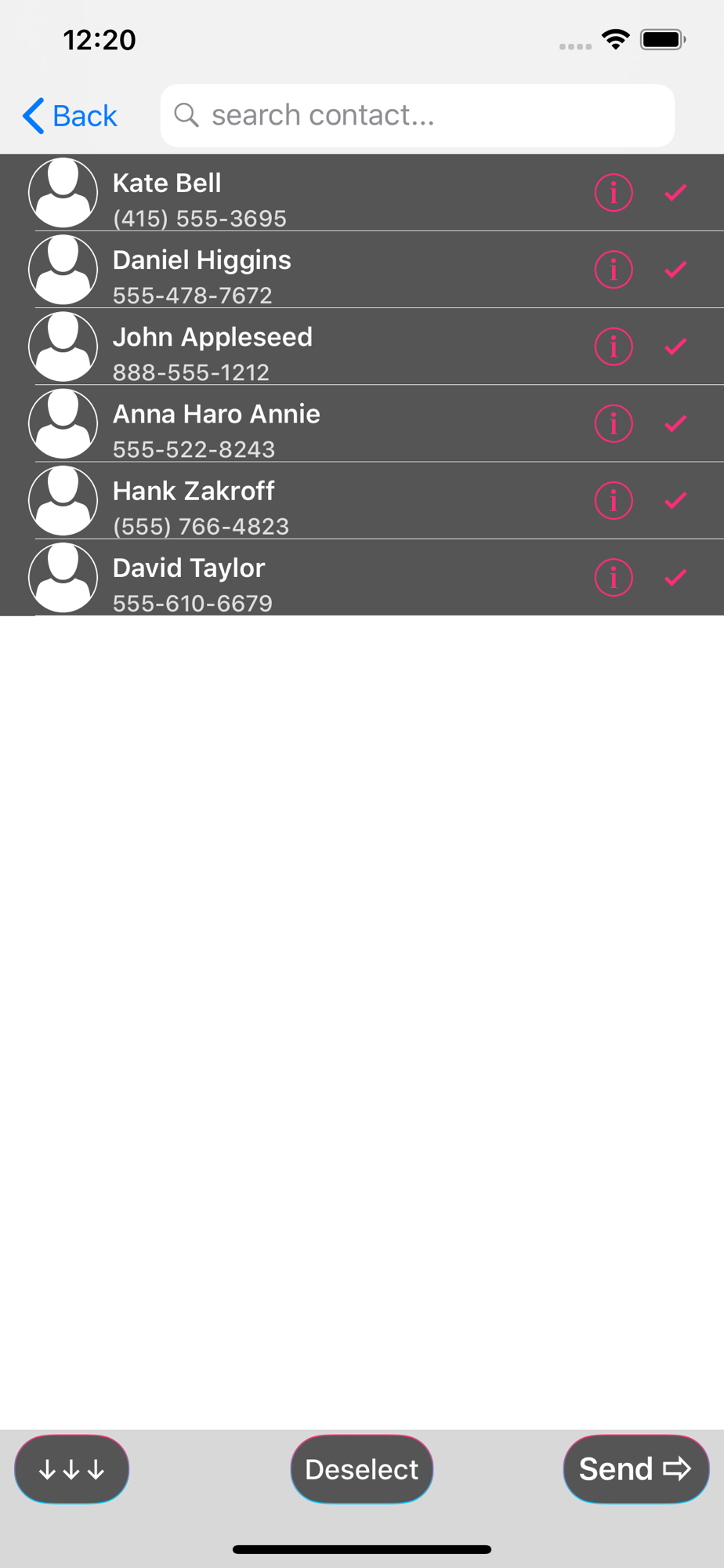
Task: Open info for John Appleseed
Action: pos(614,347)
